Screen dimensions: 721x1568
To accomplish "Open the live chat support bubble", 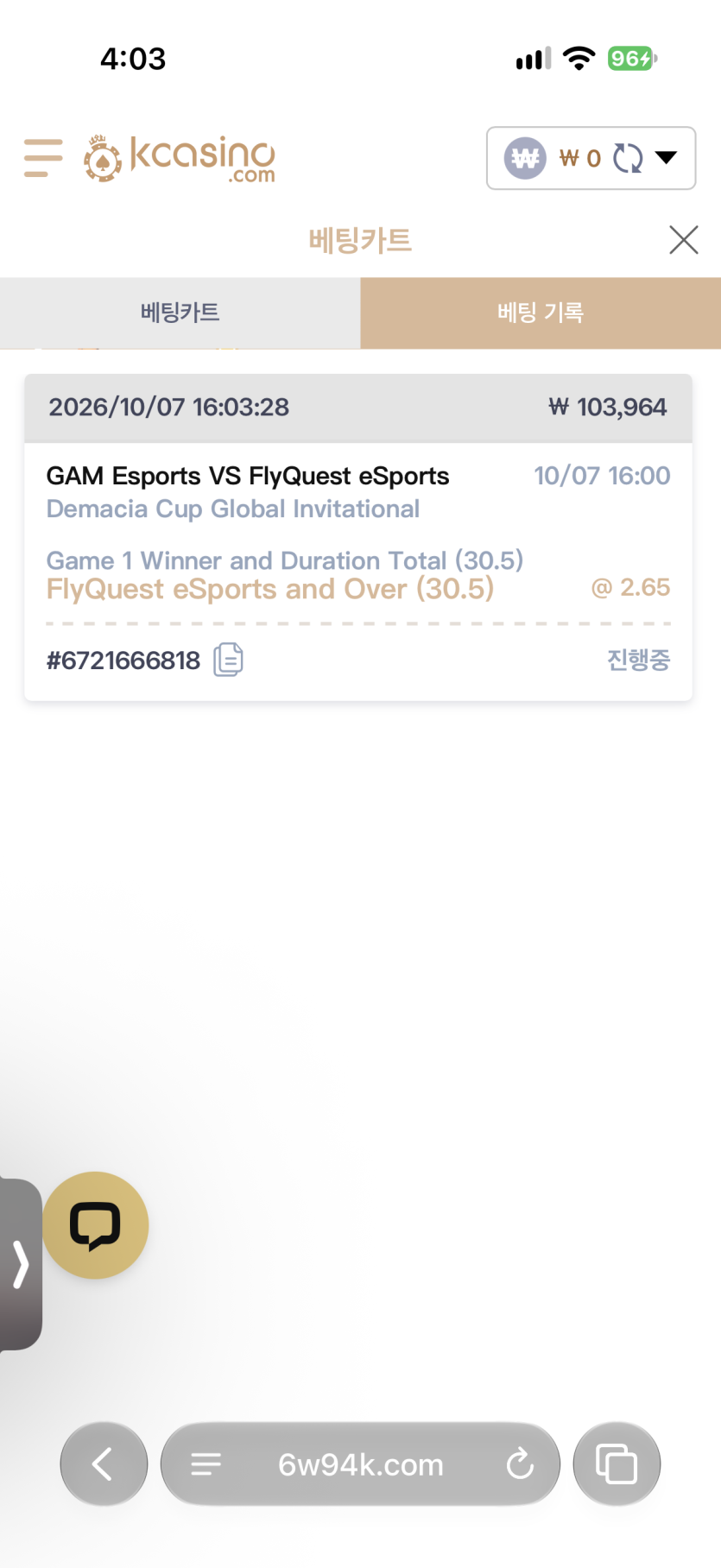I will pyautogui.click(x=95, y=1225).
